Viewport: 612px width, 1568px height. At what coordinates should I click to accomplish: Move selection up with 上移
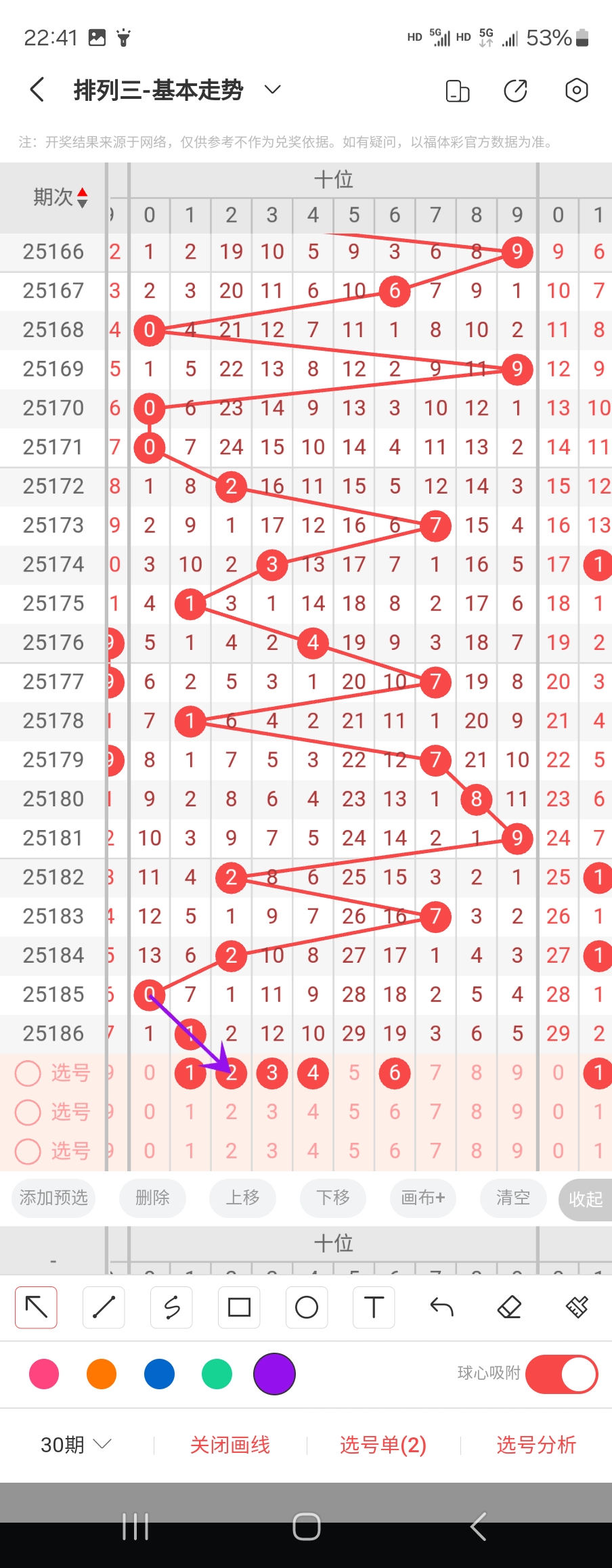[242, 1198]
